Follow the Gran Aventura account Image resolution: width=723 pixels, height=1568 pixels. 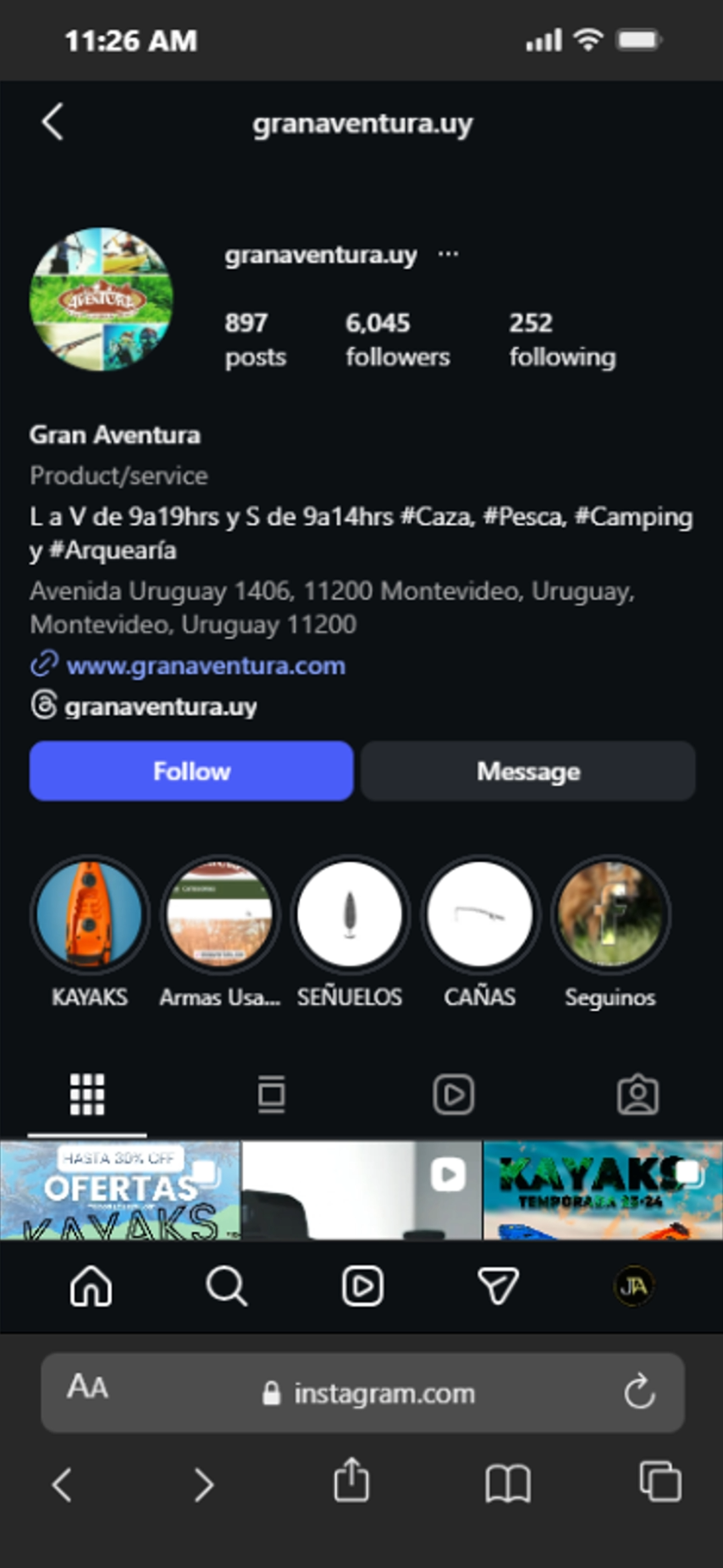pyautogui.click(x=191, y=770)
